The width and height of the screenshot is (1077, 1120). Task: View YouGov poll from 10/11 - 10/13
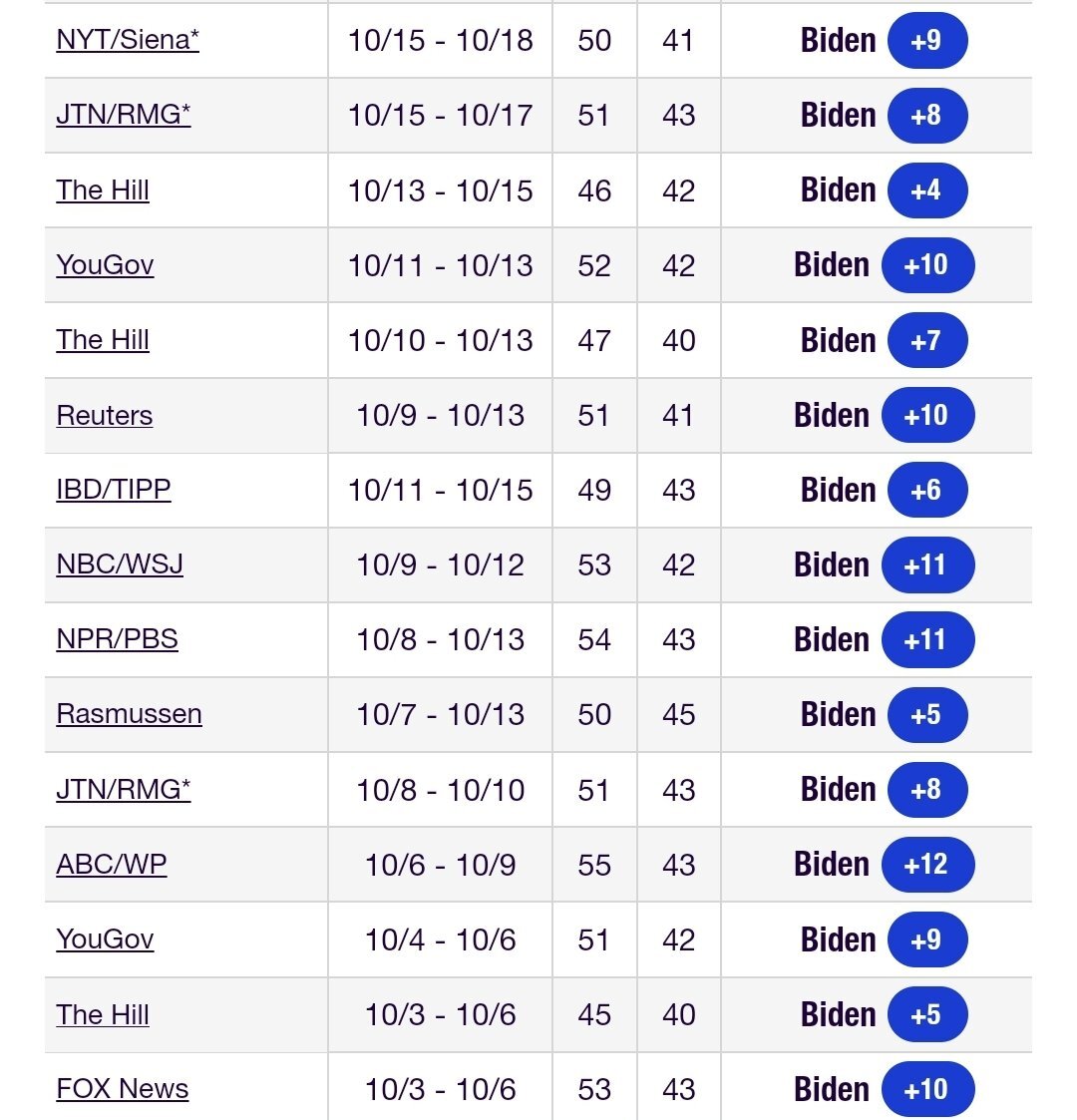(105, 265)
